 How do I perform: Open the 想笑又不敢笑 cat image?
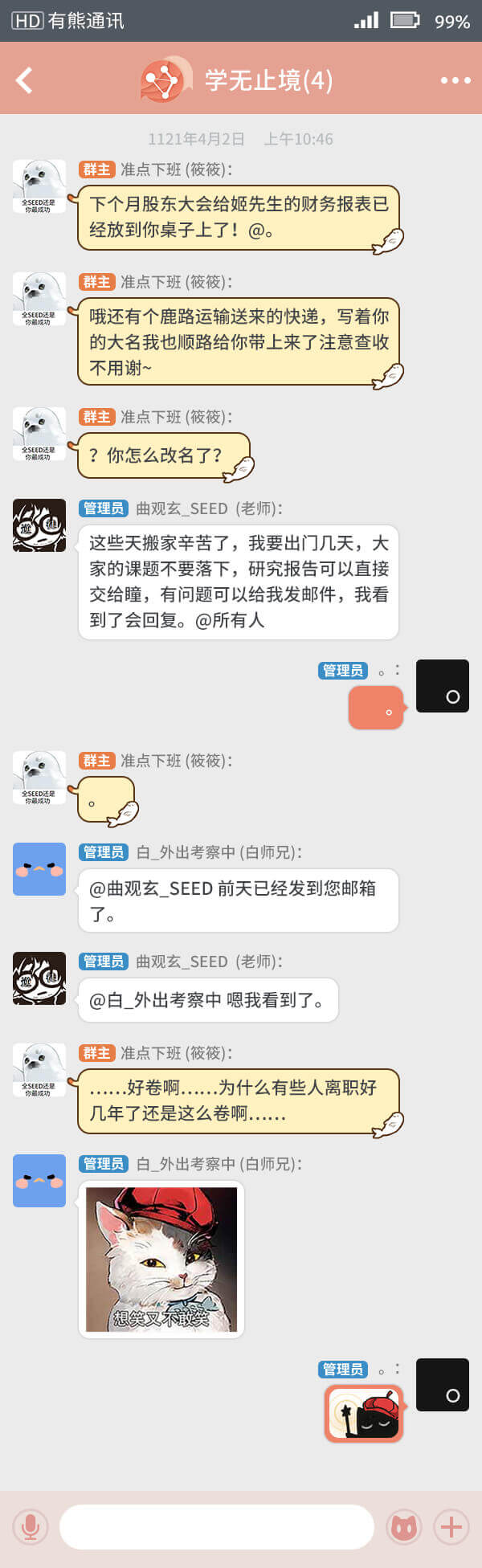pyautogui.click(x=161, y=1259)
